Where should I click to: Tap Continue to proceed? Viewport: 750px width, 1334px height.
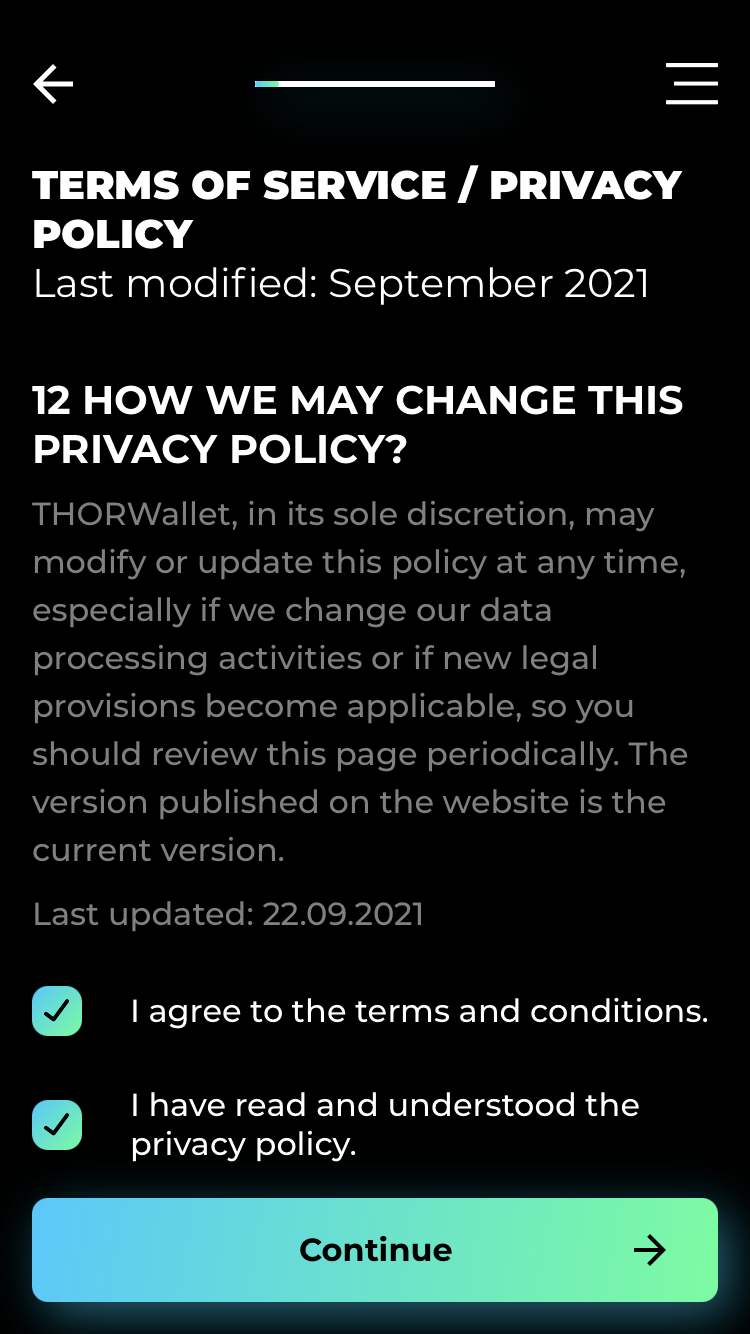pos(375,1250)
